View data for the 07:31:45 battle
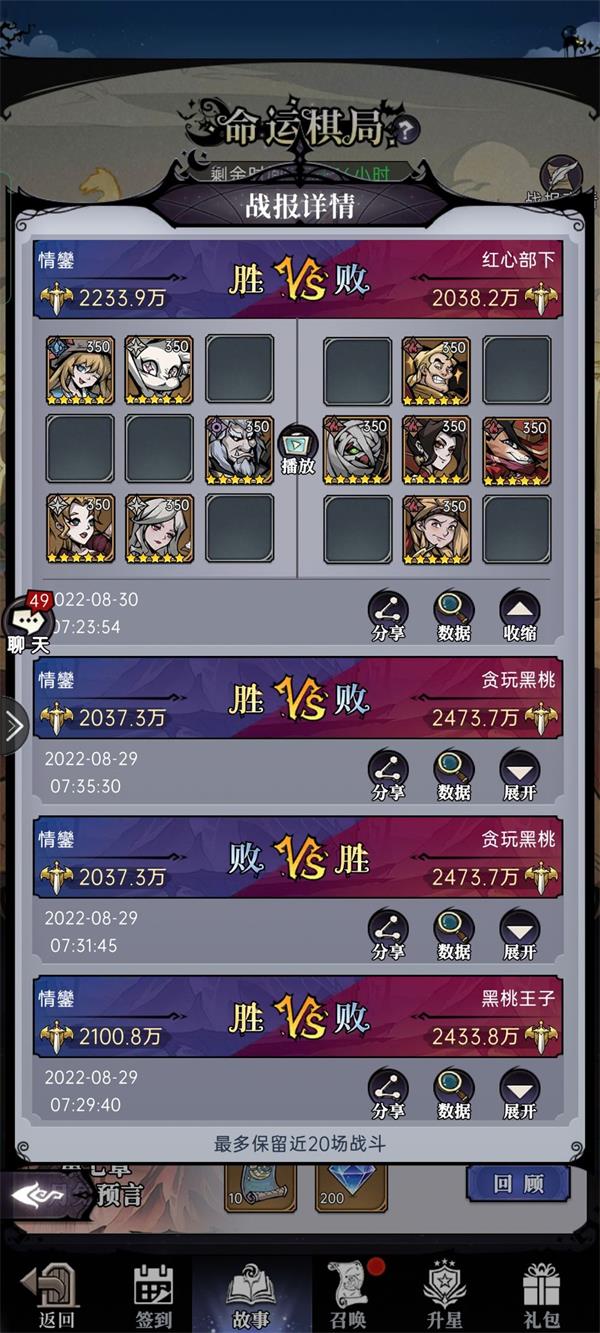 pyautogui.click(x=453, y=931)
